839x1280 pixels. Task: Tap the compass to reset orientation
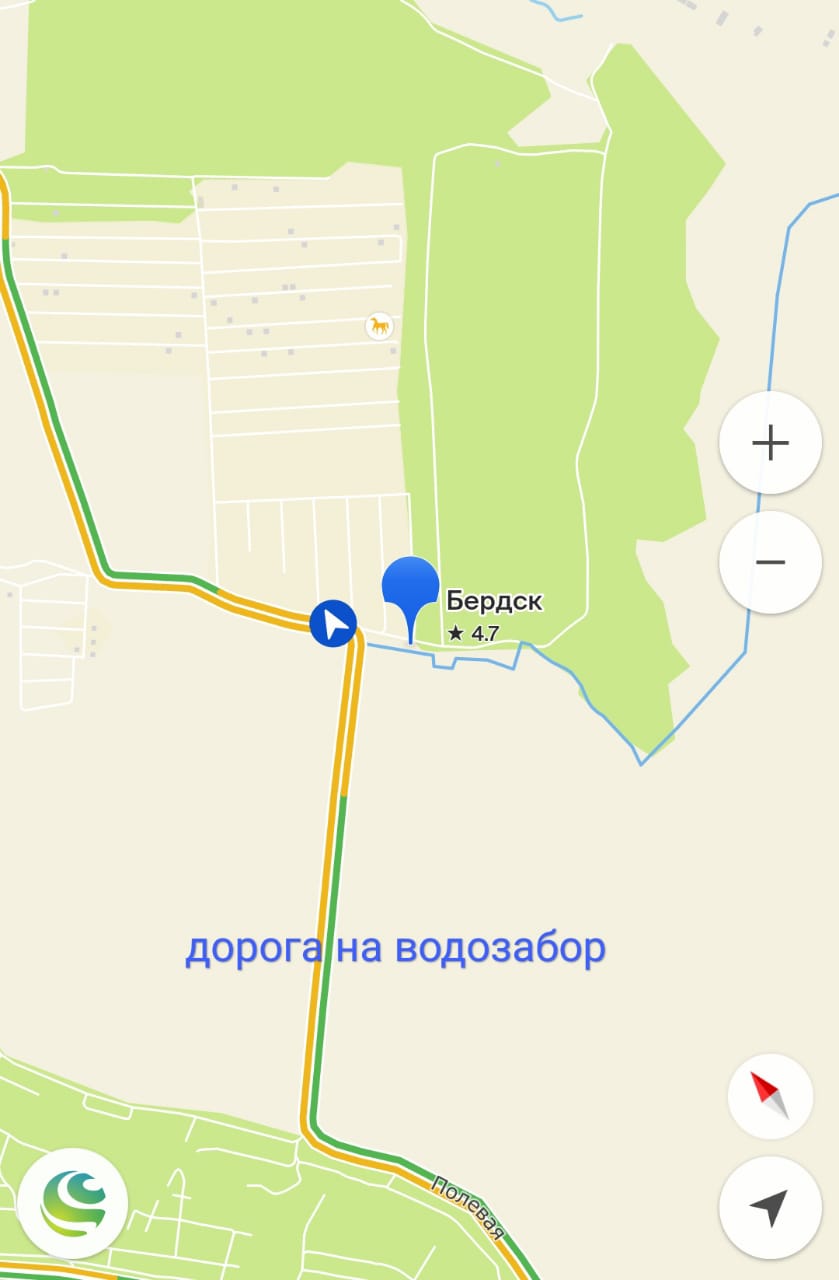point(770,1095)
